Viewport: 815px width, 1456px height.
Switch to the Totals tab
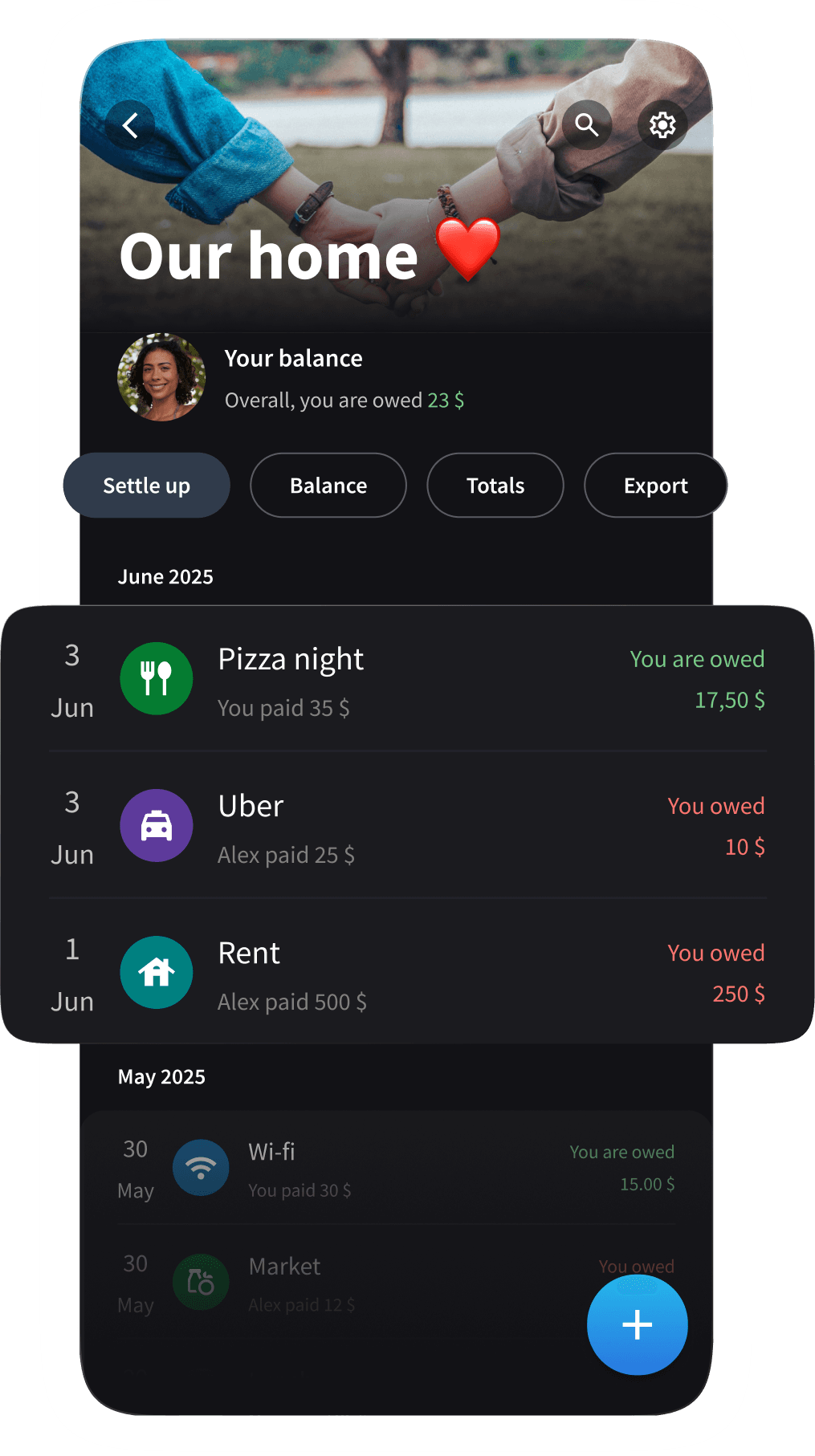[x=495, y=485]
